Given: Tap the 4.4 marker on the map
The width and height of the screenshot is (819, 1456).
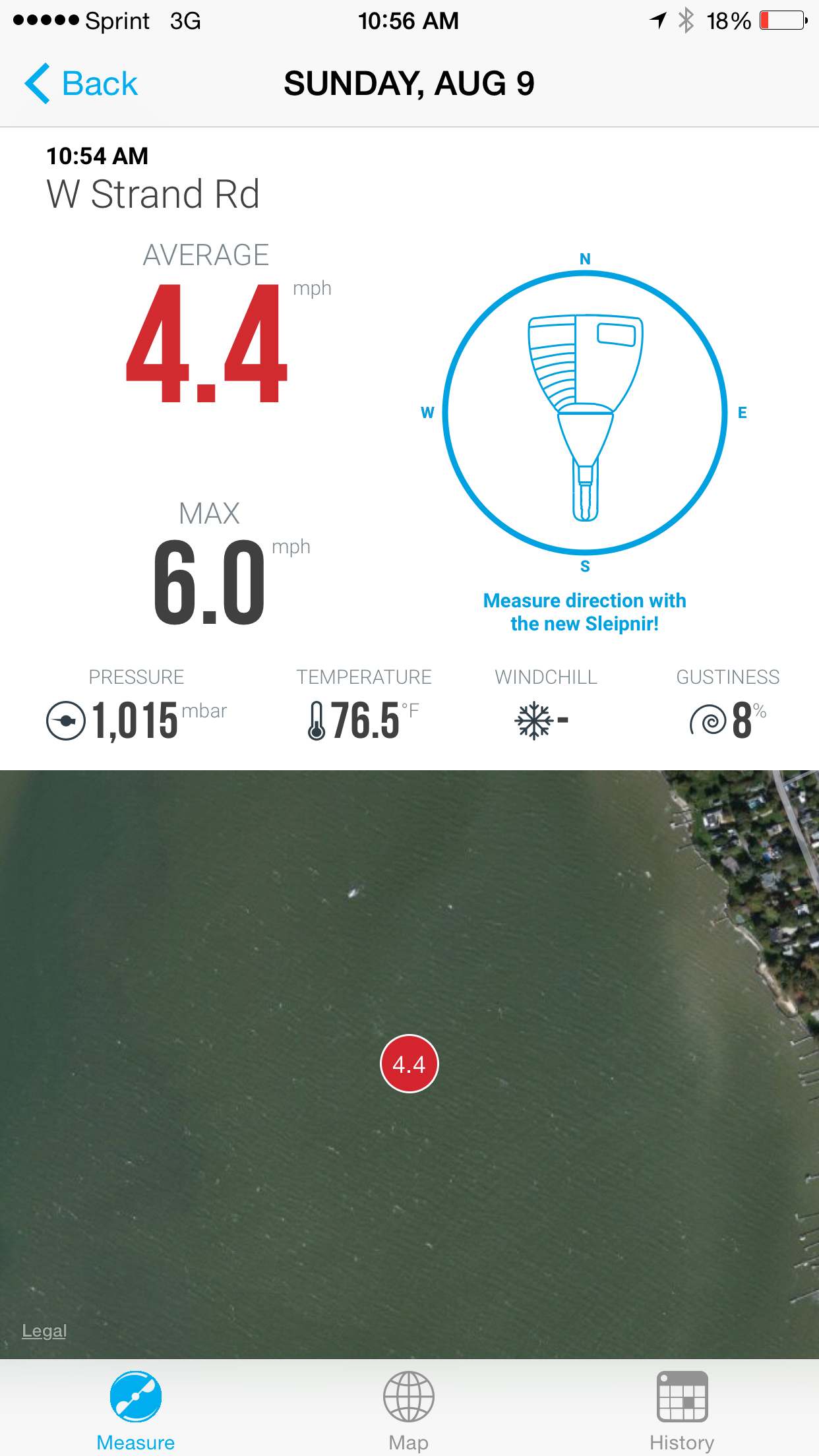Looking at the screenshot, I should tap(409, 1064).
